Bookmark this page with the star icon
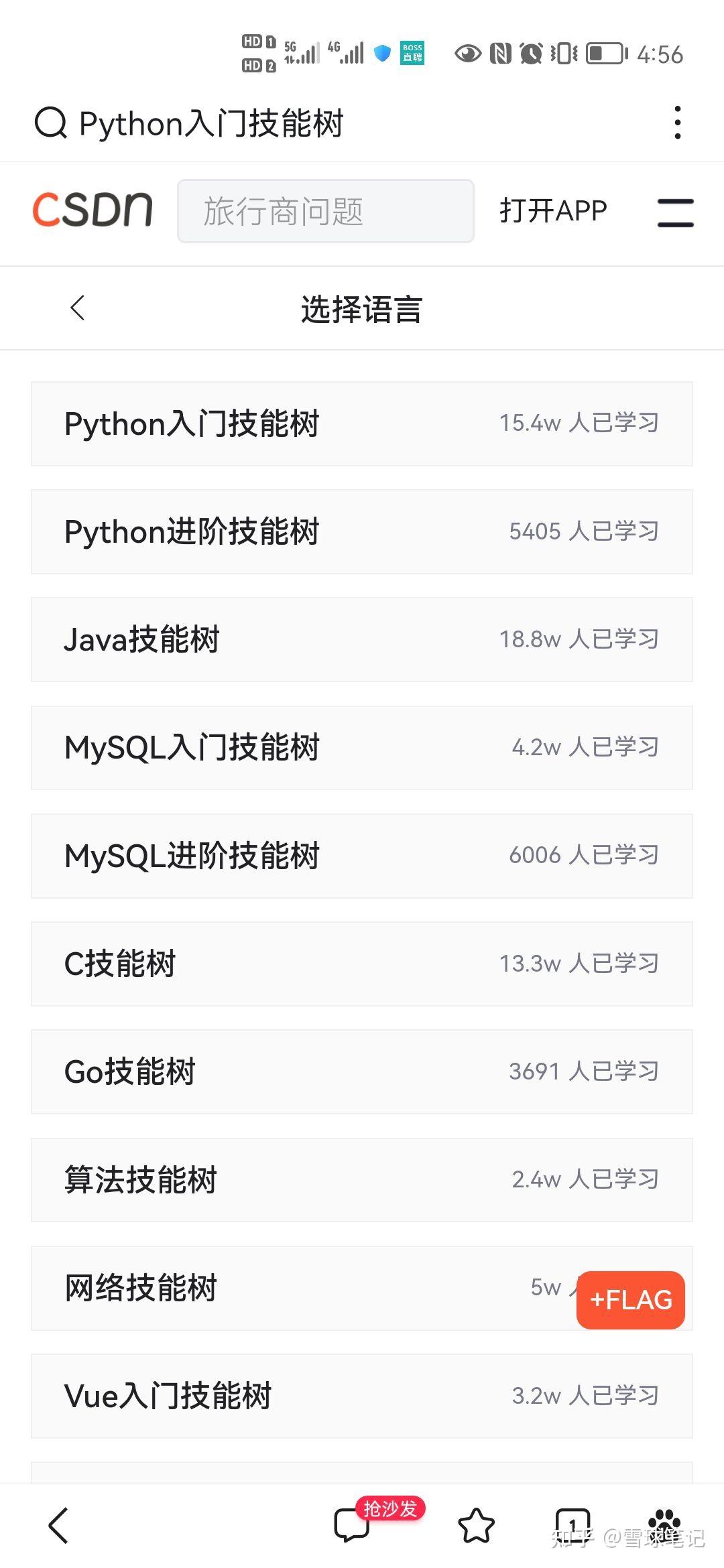The width and height of the screenshot is (724, 1568). coord(476,1526)
